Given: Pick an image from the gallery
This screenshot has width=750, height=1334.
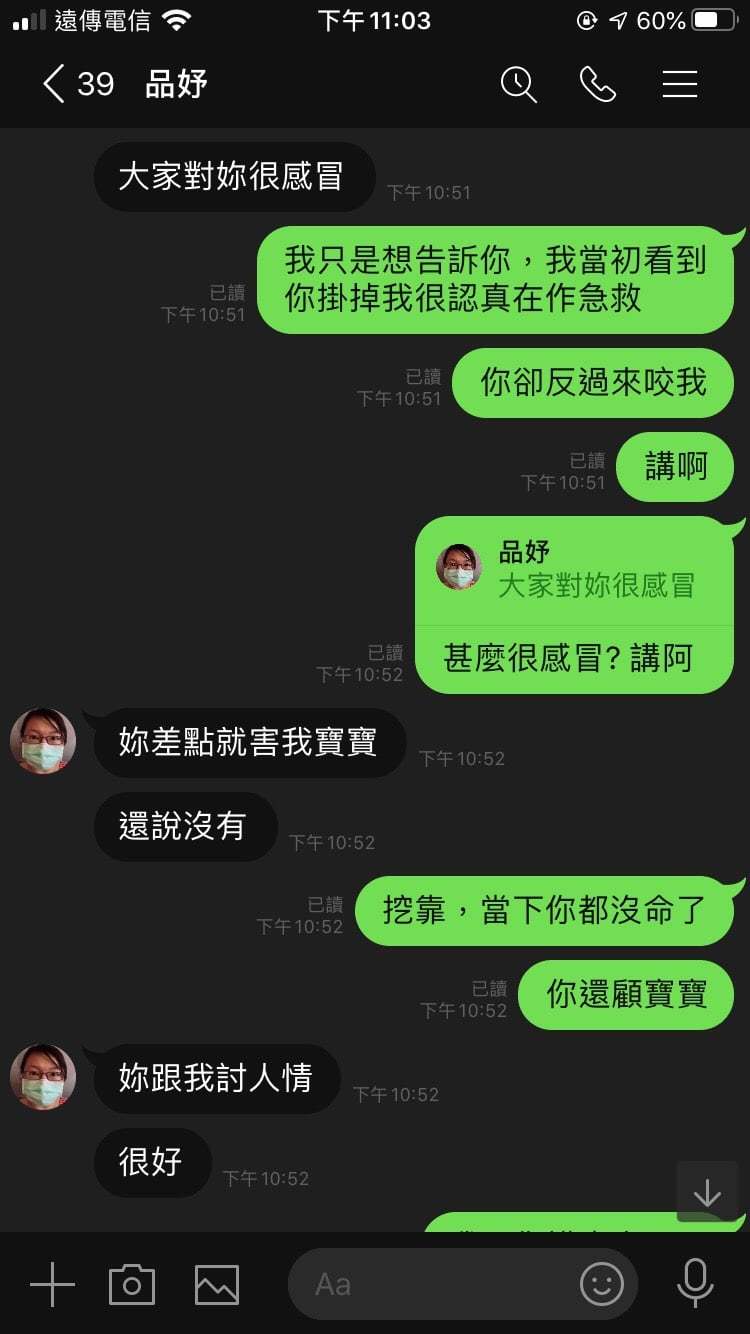Looking at the screenshot, I should 216,1284.
